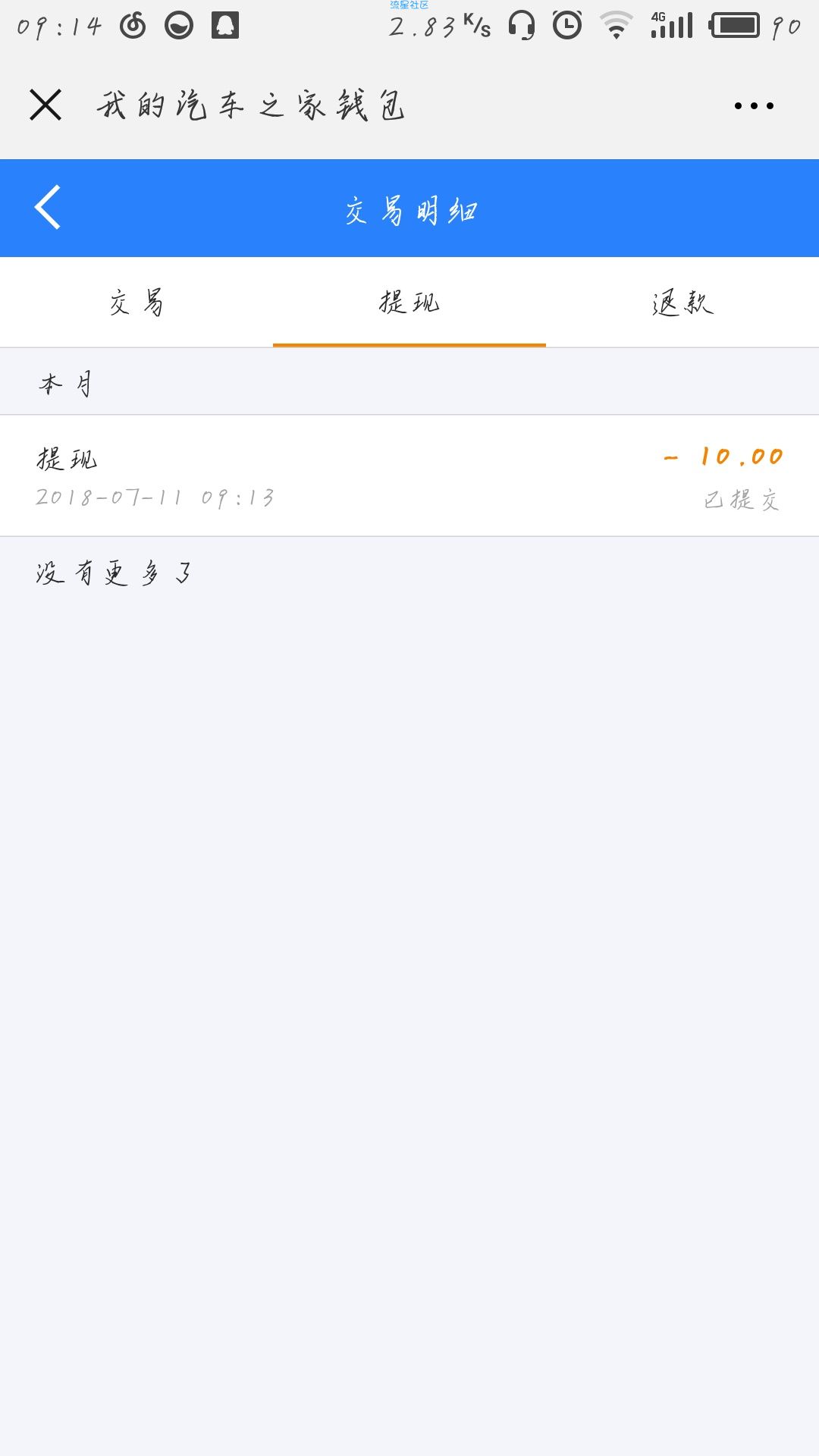Select the 提现 tab
This screenshot has height=1456, width=819.
(x=409, y=303)
